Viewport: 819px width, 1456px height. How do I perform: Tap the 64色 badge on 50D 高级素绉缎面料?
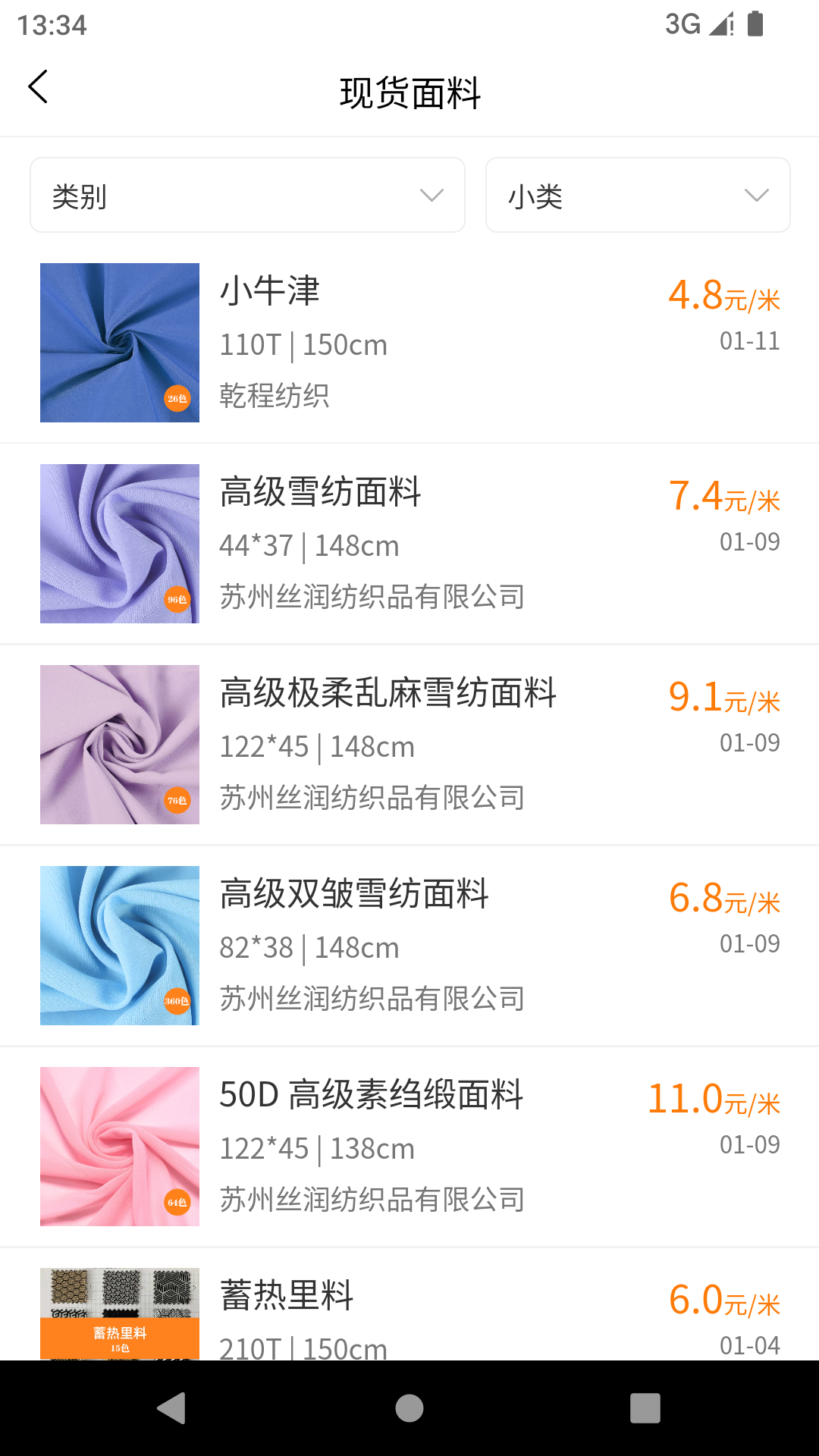click(x=177, y=1203)
